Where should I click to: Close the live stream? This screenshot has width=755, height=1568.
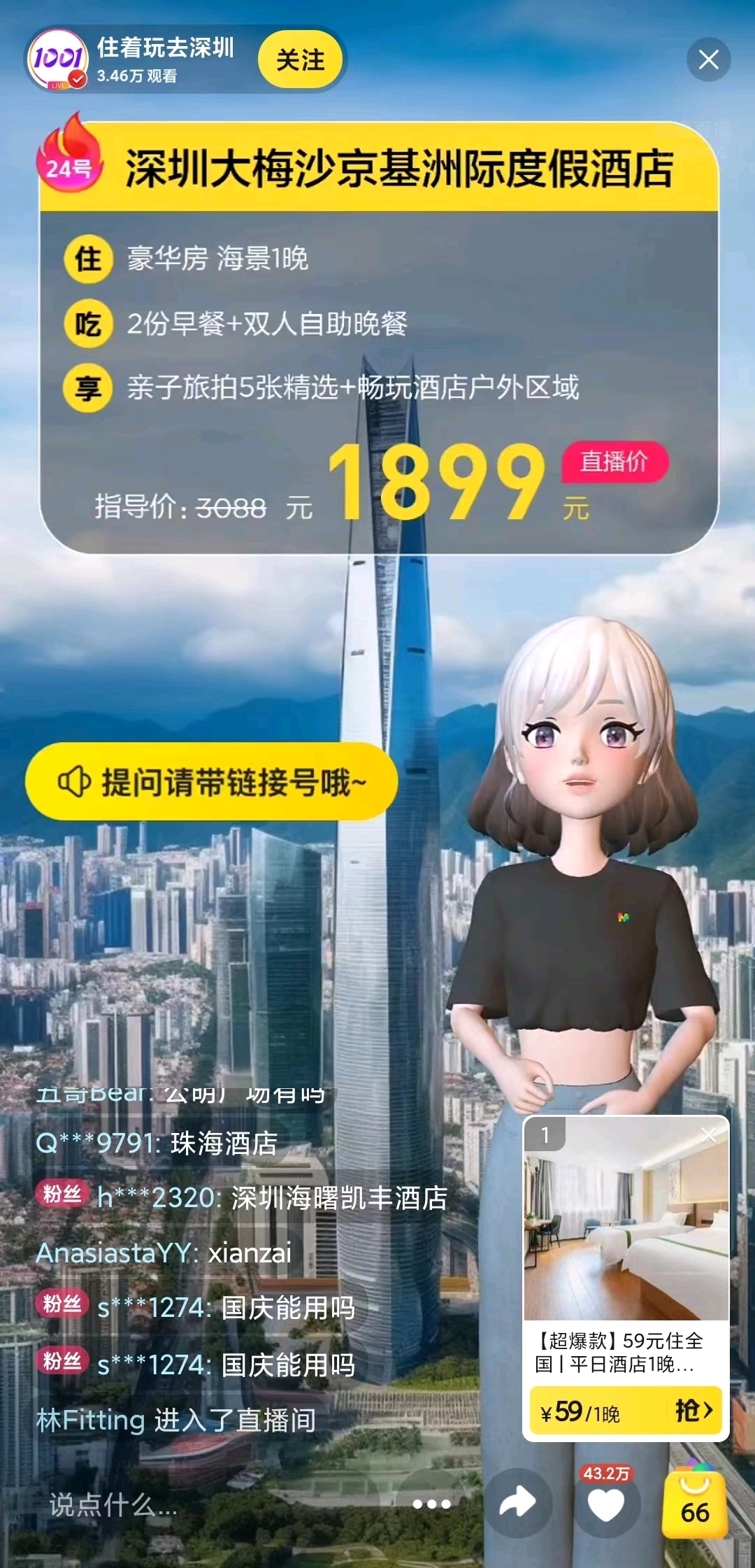coord(708,60)
